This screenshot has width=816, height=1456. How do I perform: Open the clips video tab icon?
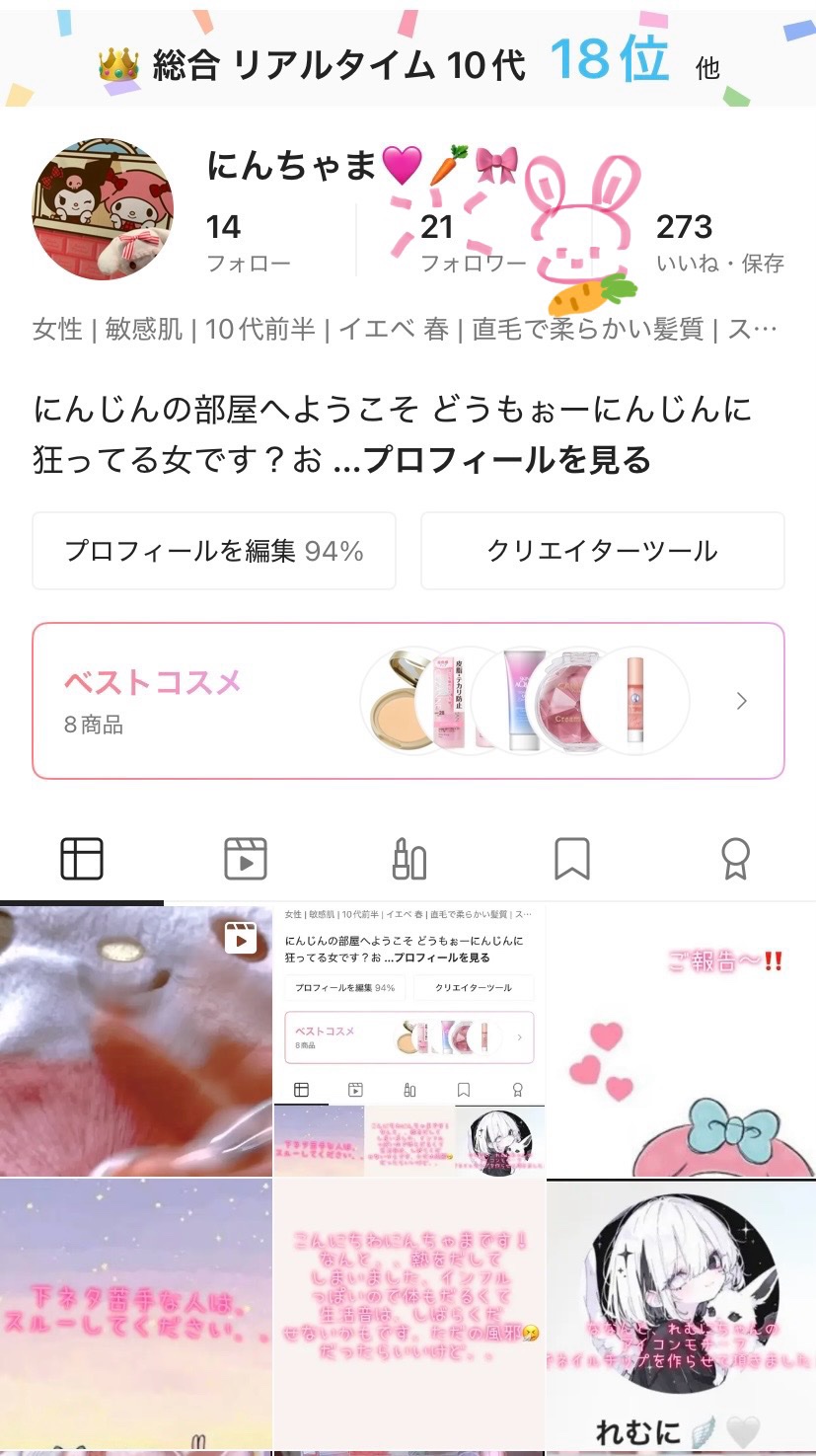point(245,857)
